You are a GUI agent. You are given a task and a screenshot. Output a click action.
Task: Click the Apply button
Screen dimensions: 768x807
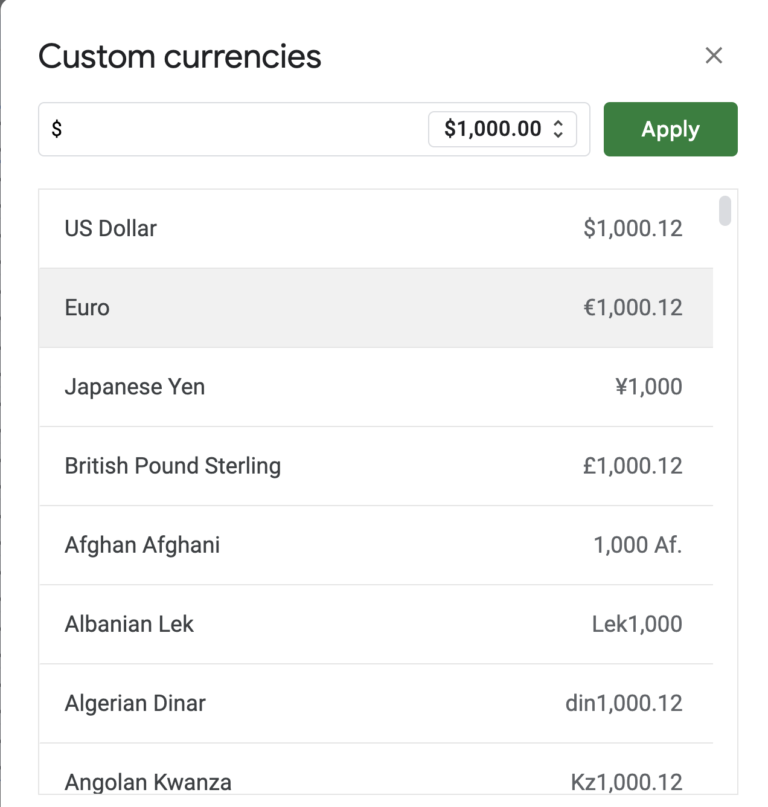(x=670, y=129)
